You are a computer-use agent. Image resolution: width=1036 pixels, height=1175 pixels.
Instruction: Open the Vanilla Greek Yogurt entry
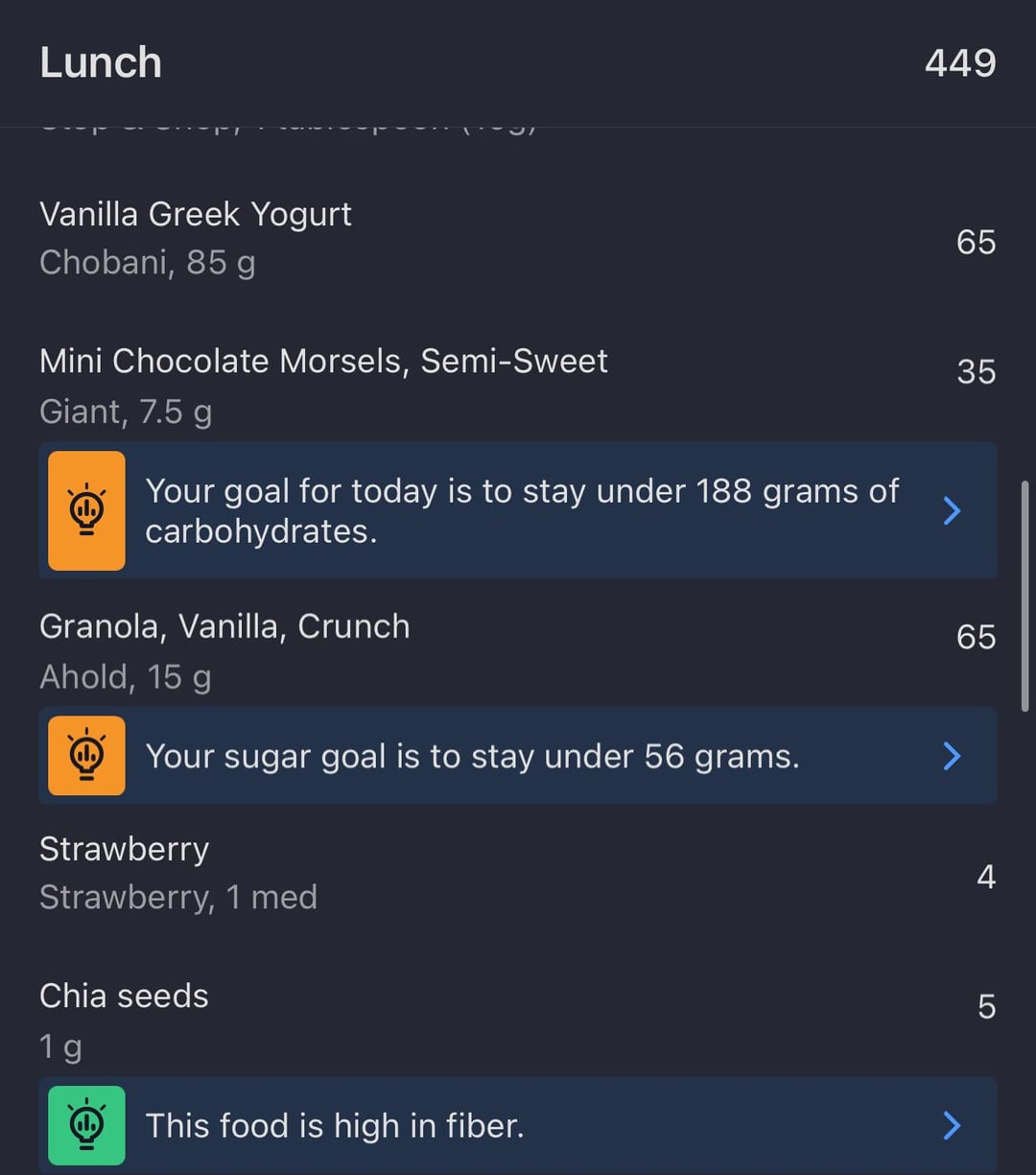518,238
